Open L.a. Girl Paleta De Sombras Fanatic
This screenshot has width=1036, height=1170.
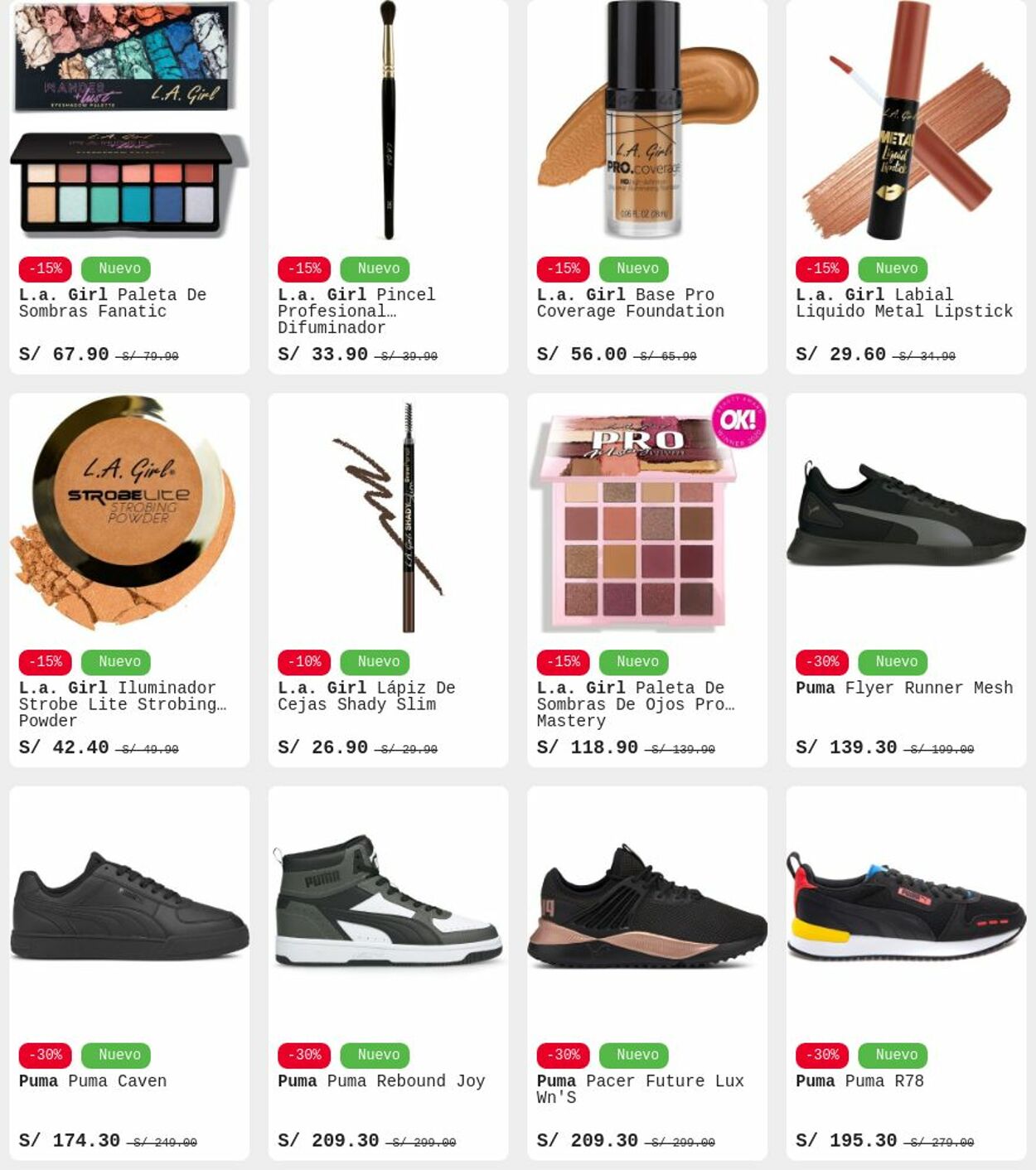[128, 302]
